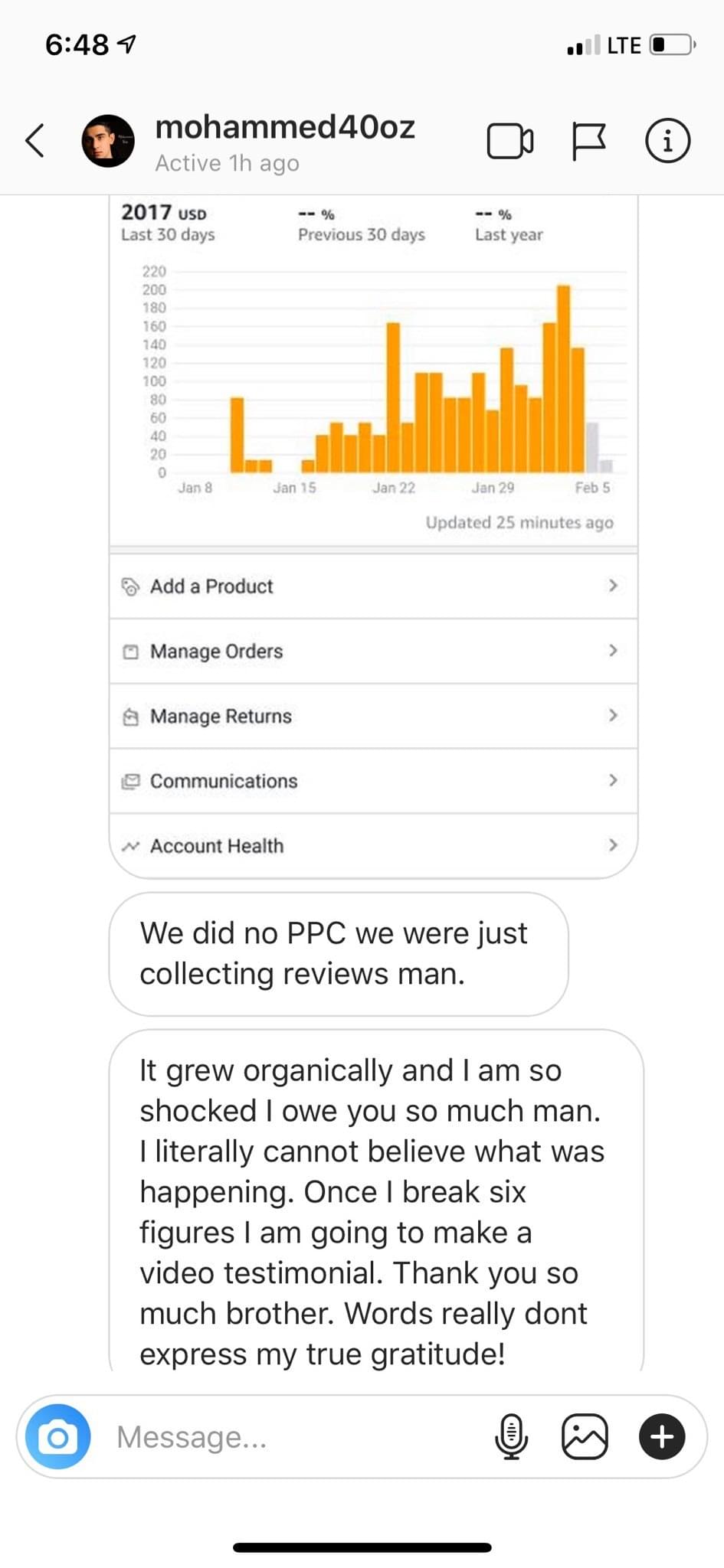The image size is (724, 1568).
Task: Open the camera to send a photo
Action: coord(58,1436)
